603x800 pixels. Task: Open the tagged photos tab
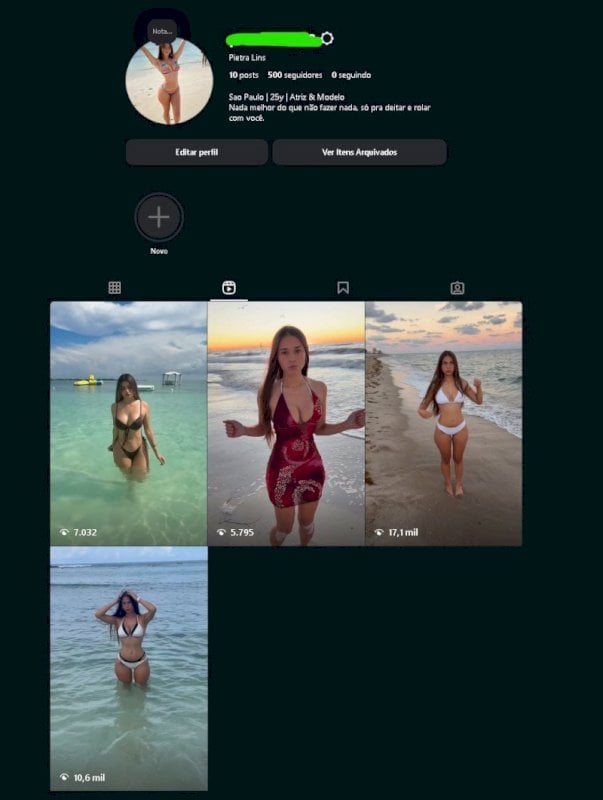(x=457, y=288)
